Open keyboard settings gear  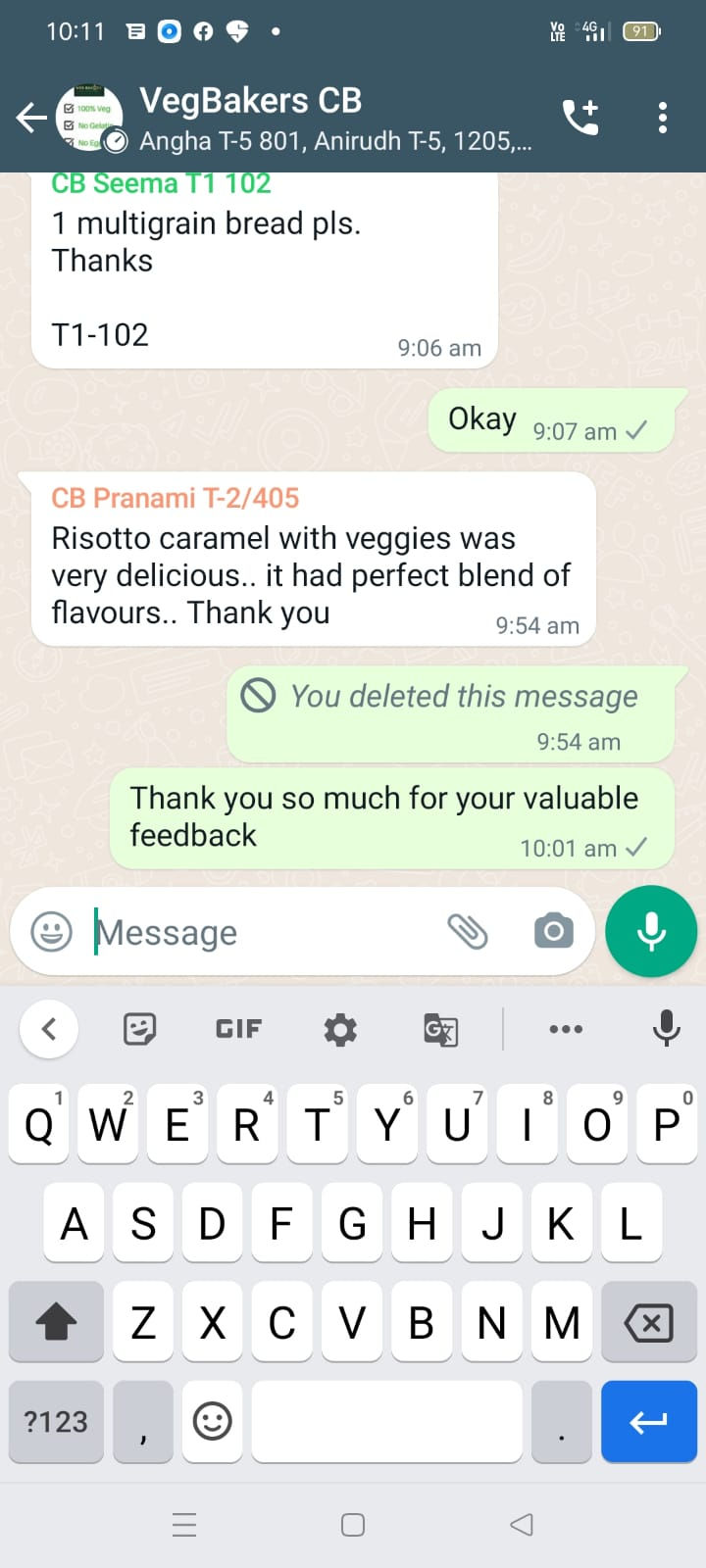coord(339,1029)
